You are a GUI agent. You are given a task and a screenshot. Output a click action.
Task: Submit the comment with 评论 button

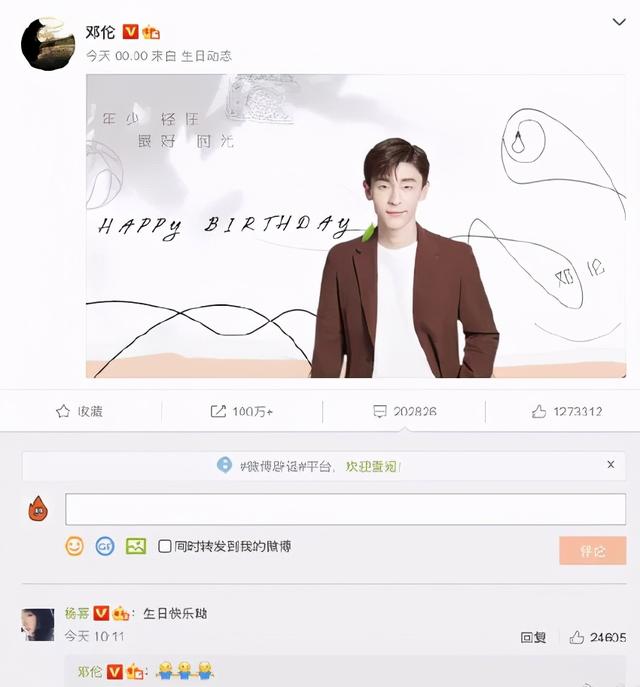click(x=592, y=550)
